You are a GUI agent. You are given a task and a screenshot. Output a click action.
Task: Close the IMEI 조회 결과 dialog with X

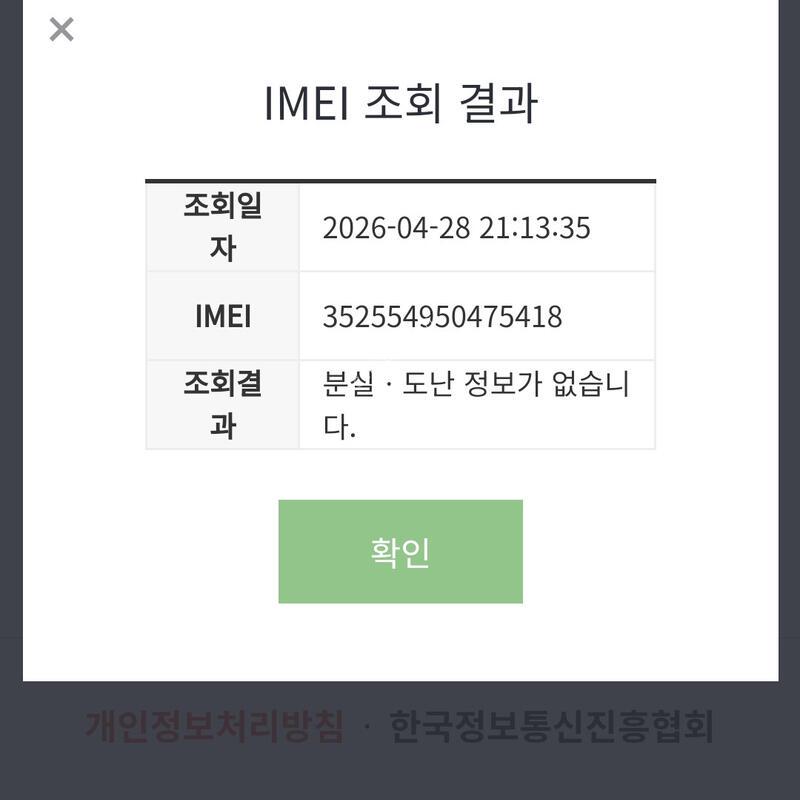coord(61,30)
